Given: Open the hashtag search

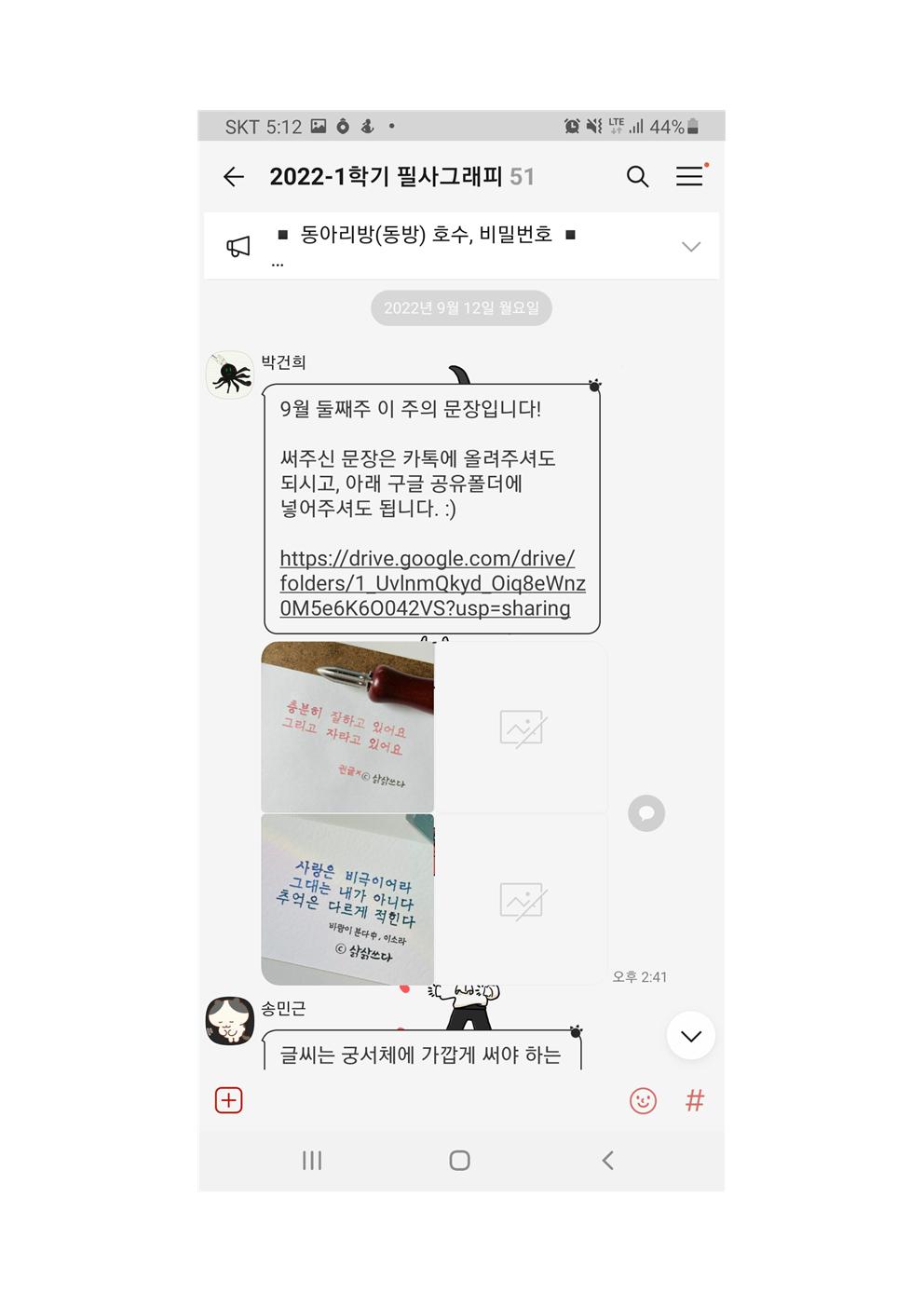Looking at the screenshot, I should 695,1100.
